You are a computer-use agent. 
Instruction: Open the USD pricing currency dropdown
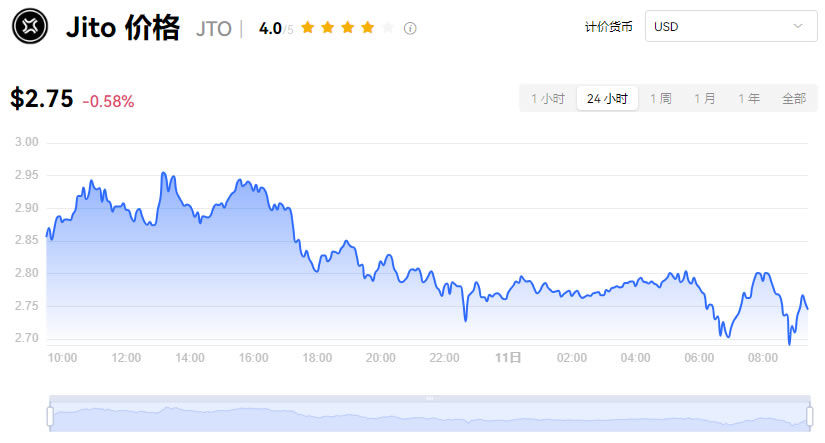(730, 27)
